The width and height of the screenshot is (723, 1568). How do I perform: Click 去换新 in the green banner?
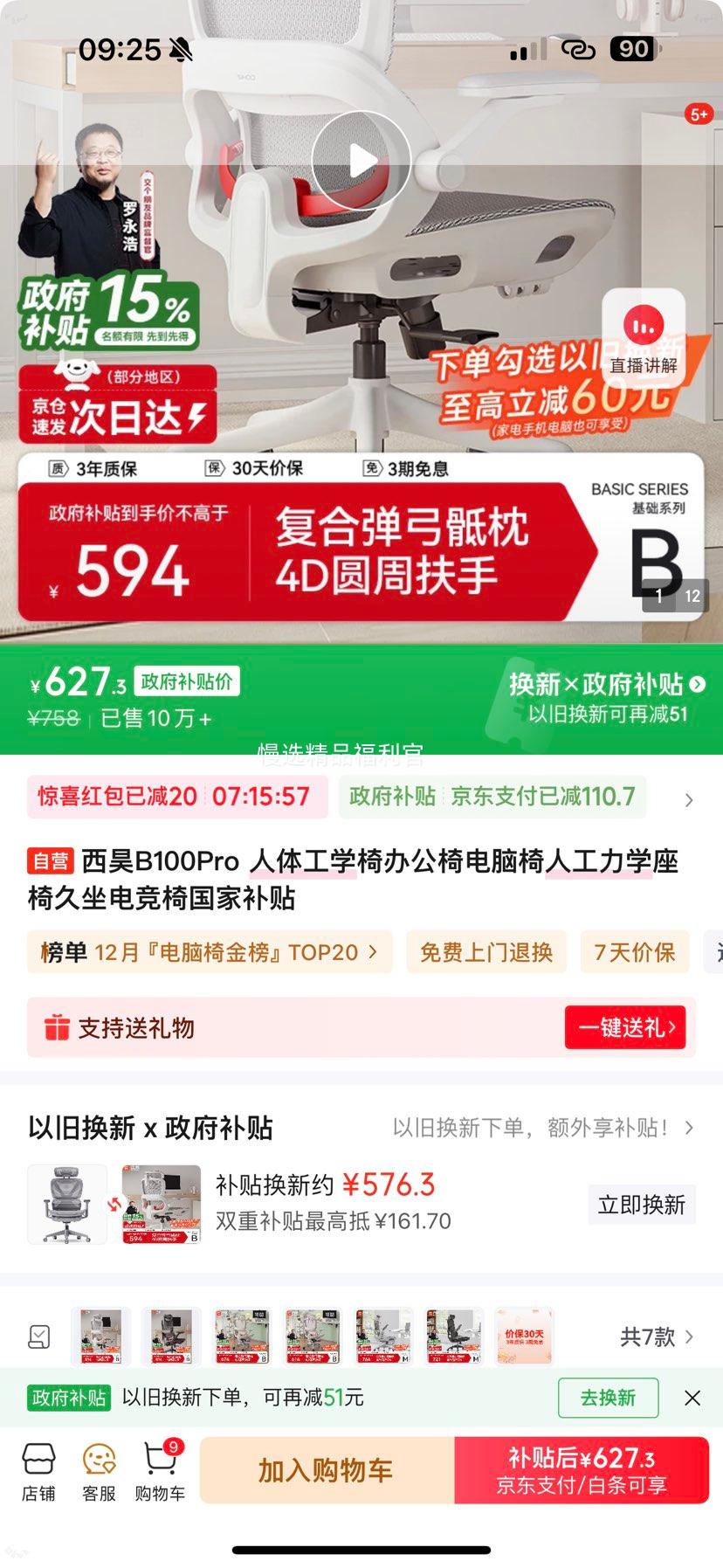tap(607, 1398)
